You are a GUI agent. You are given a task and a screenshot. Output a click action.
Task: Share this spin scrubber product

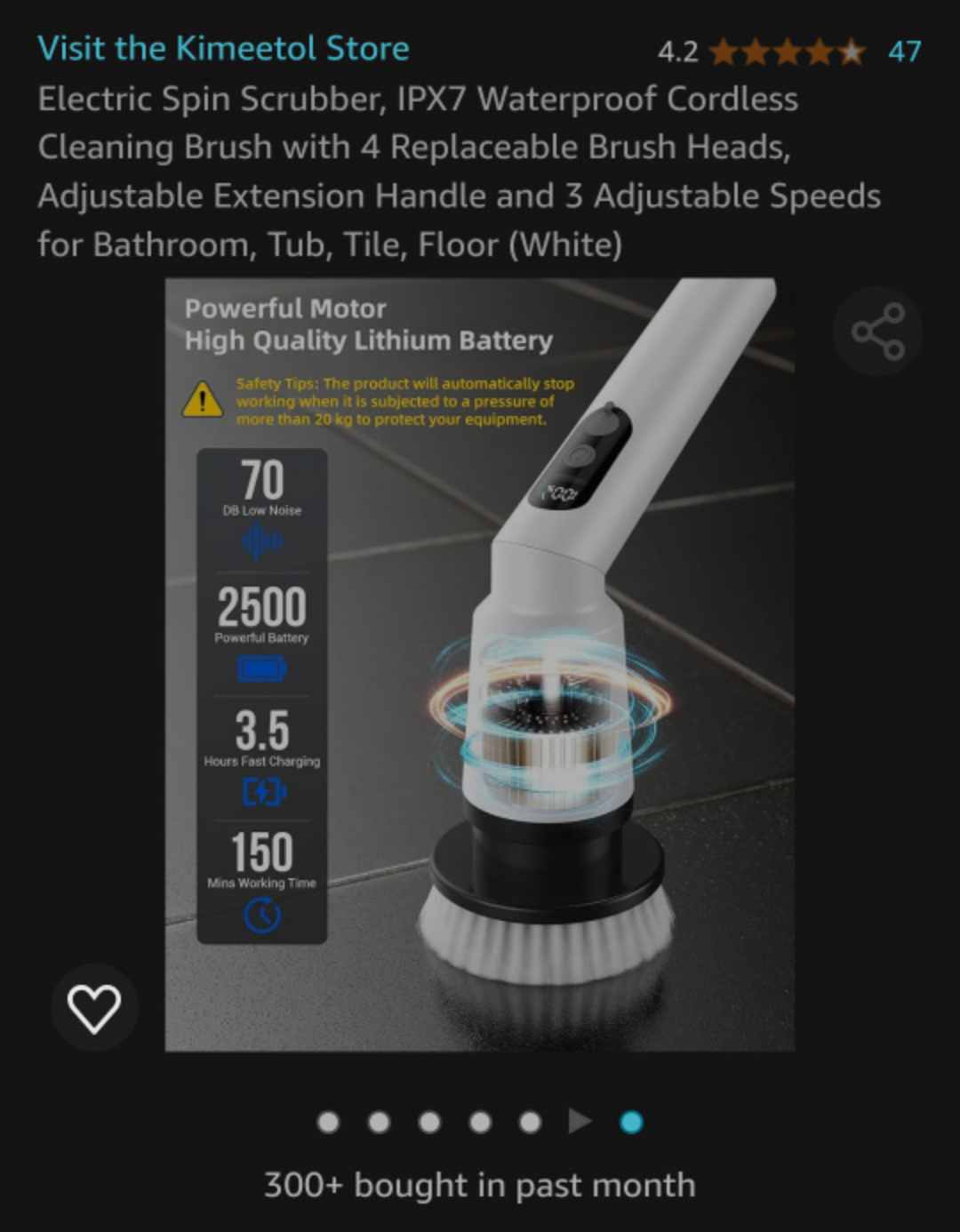[877, 332]
